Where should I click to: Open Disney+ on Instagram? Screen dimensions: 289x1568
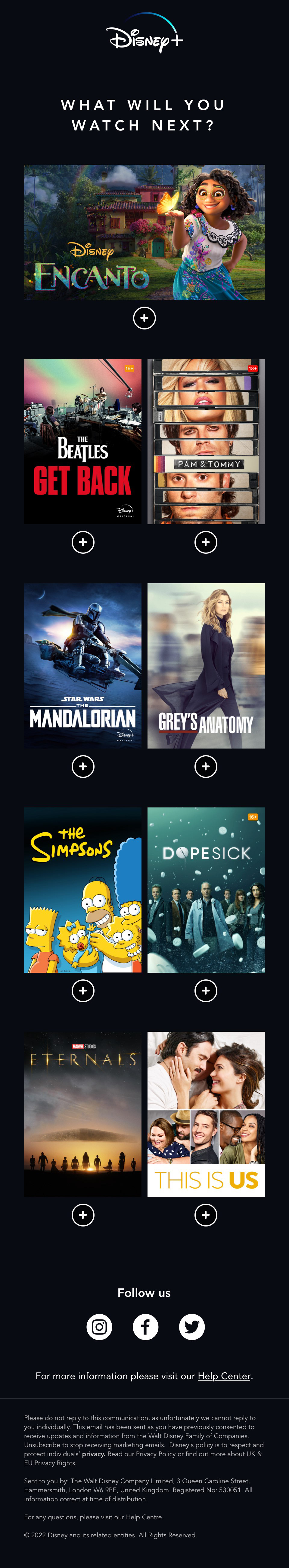coord(99,1326)
